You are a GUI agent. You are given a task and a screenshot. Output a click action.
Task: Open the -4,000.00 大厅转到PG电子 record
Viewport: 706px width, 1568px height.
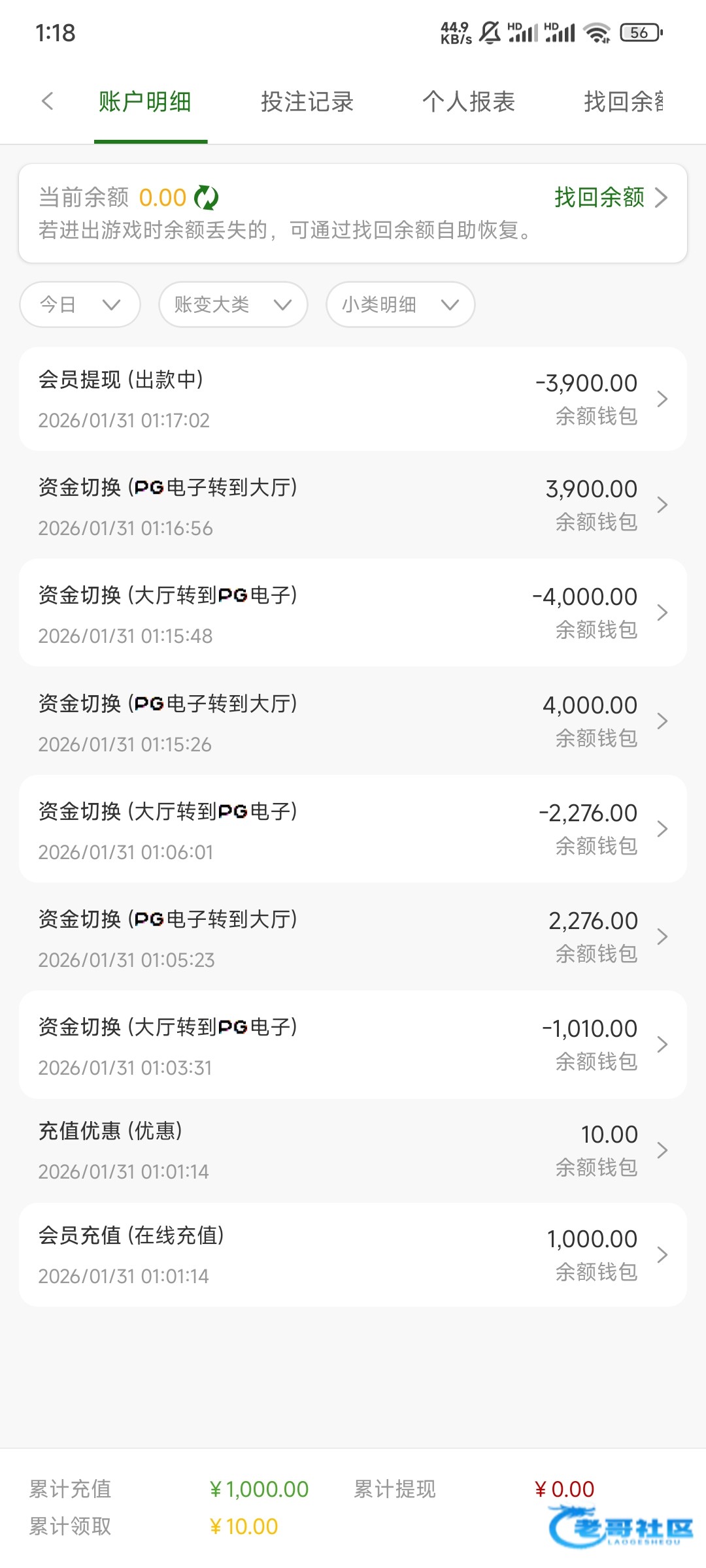click(x=353, y=613)
